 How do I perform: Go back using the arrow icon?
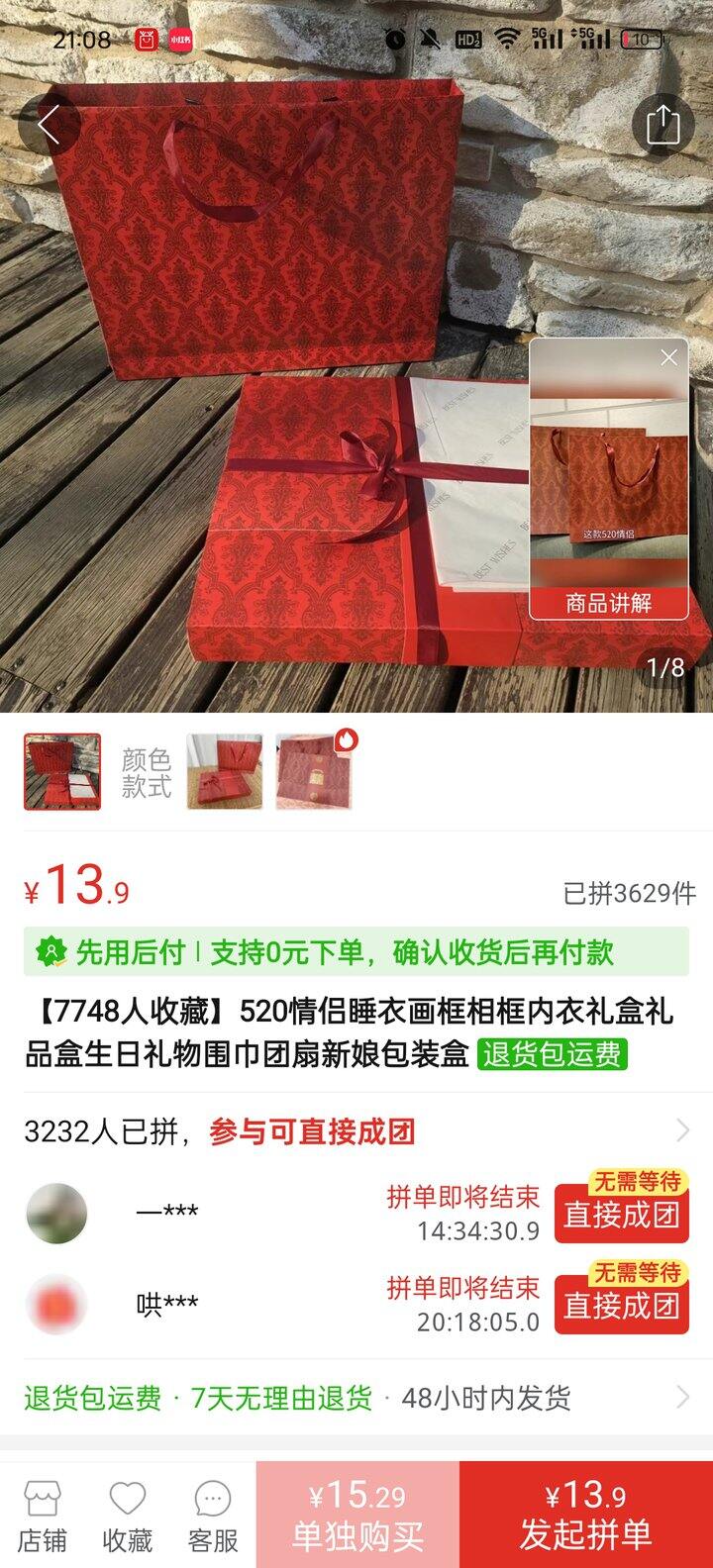tap(48, 125)
